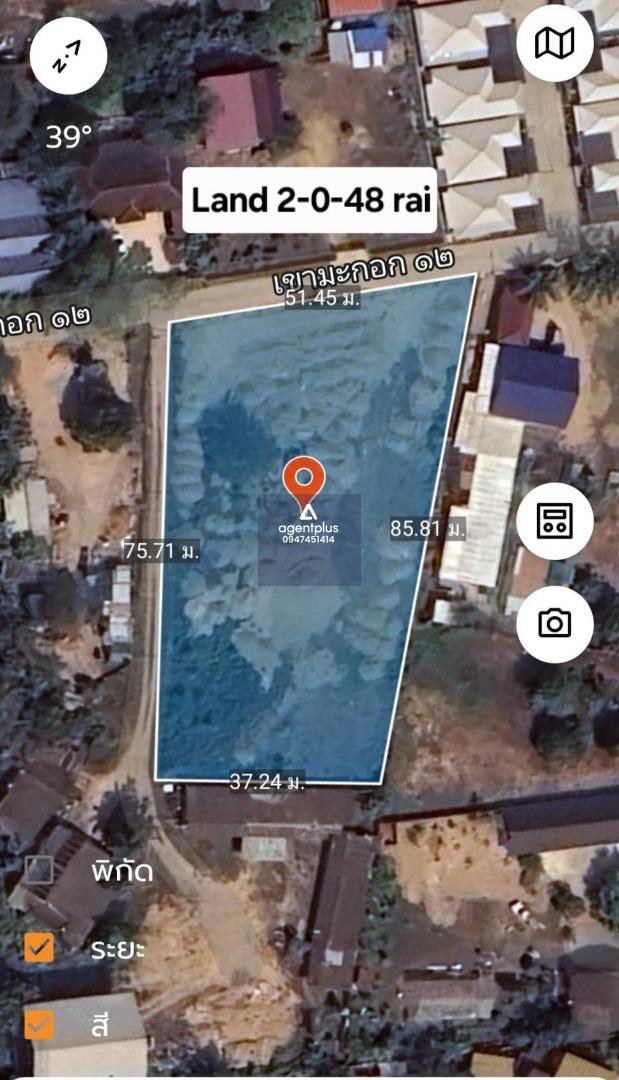The width and height of the screenshot is (619, 1080).
Task: Open the map layers button
Action: pos(555,44)
